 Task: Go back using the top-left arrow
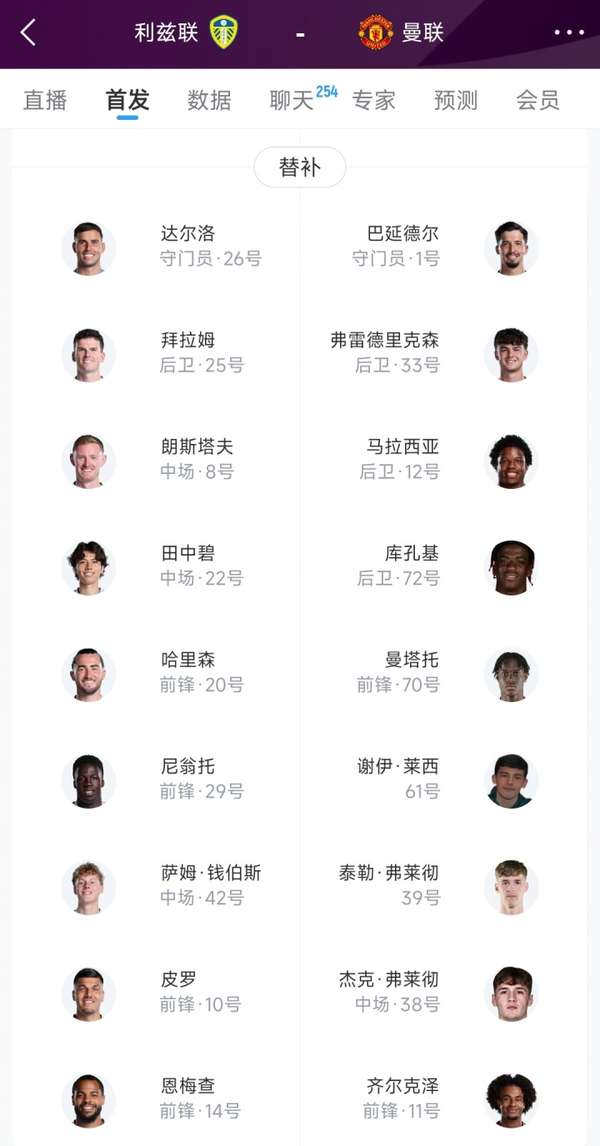click(28, 32)
